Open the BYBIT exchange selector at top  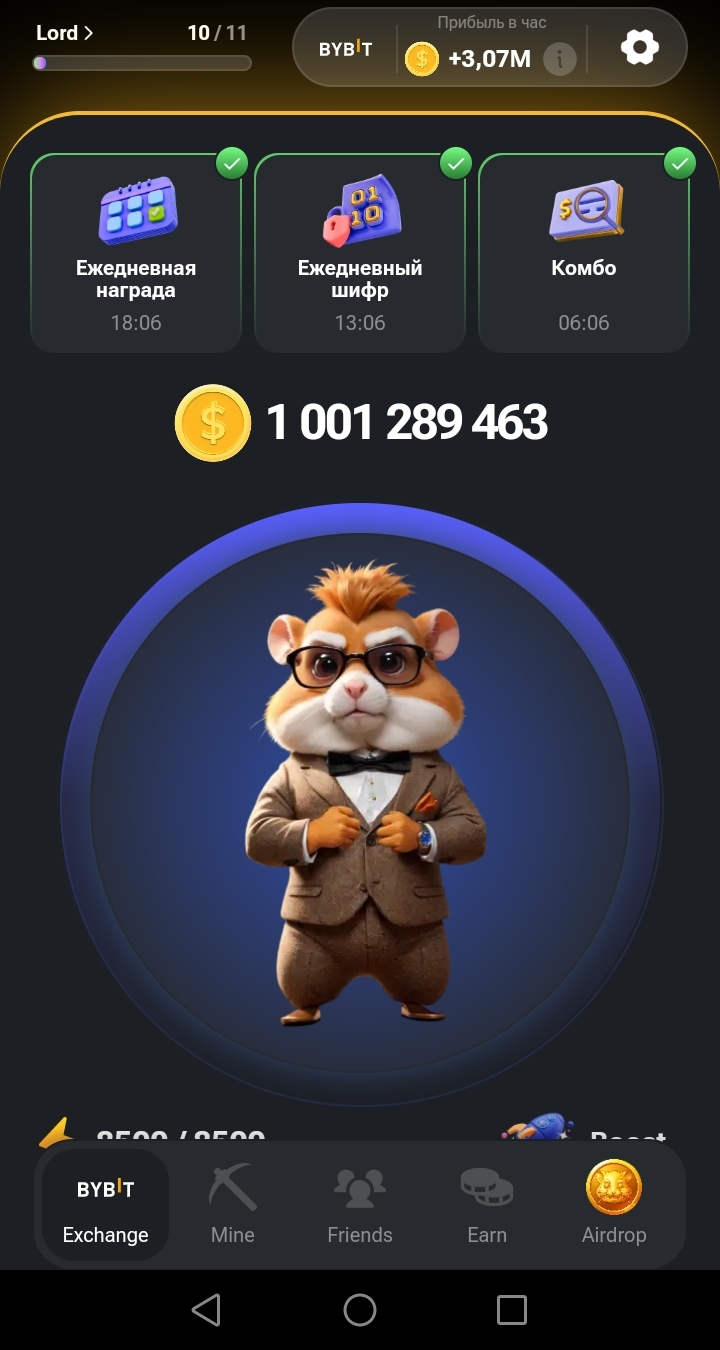click(345, 49)
